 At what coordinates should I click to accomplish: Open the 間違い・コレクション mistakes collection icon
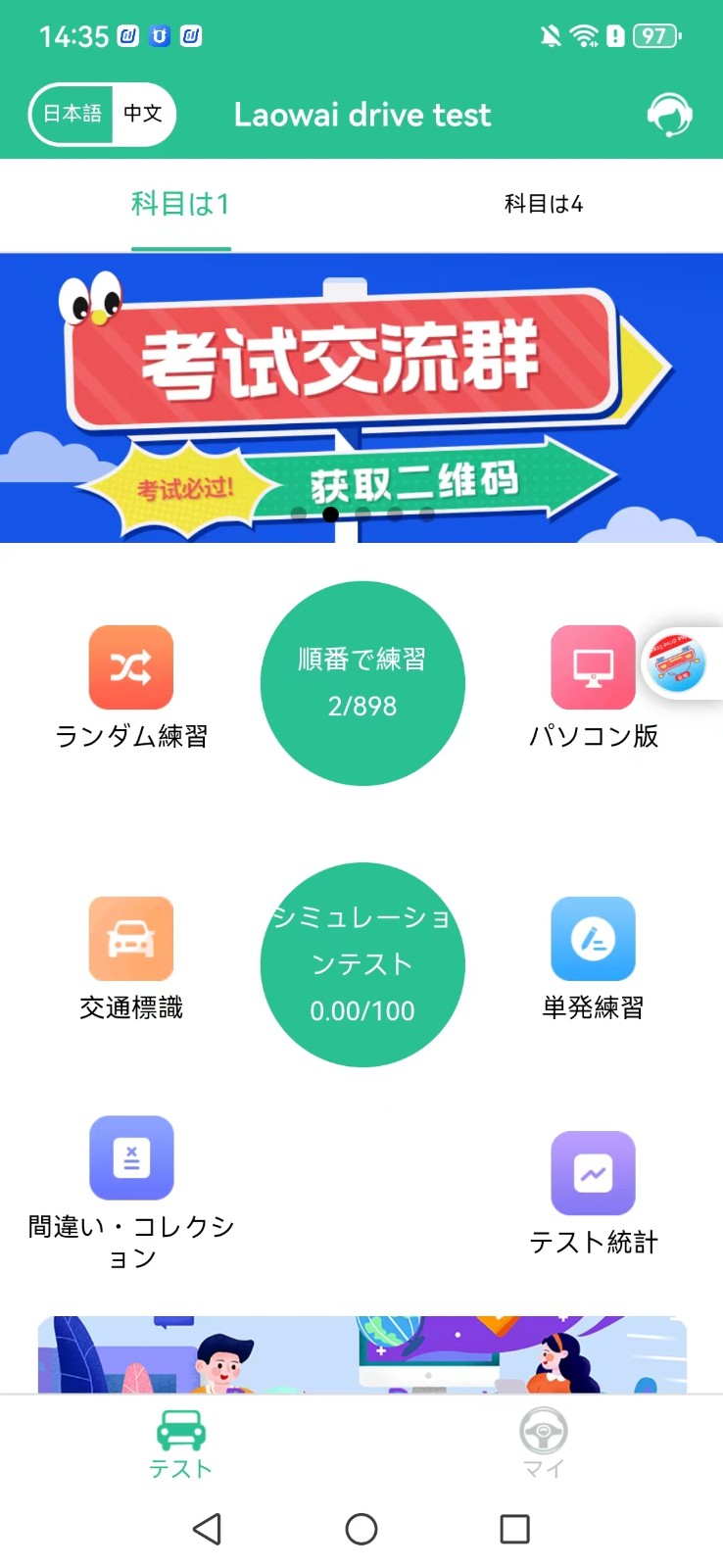coord(131,1158)
